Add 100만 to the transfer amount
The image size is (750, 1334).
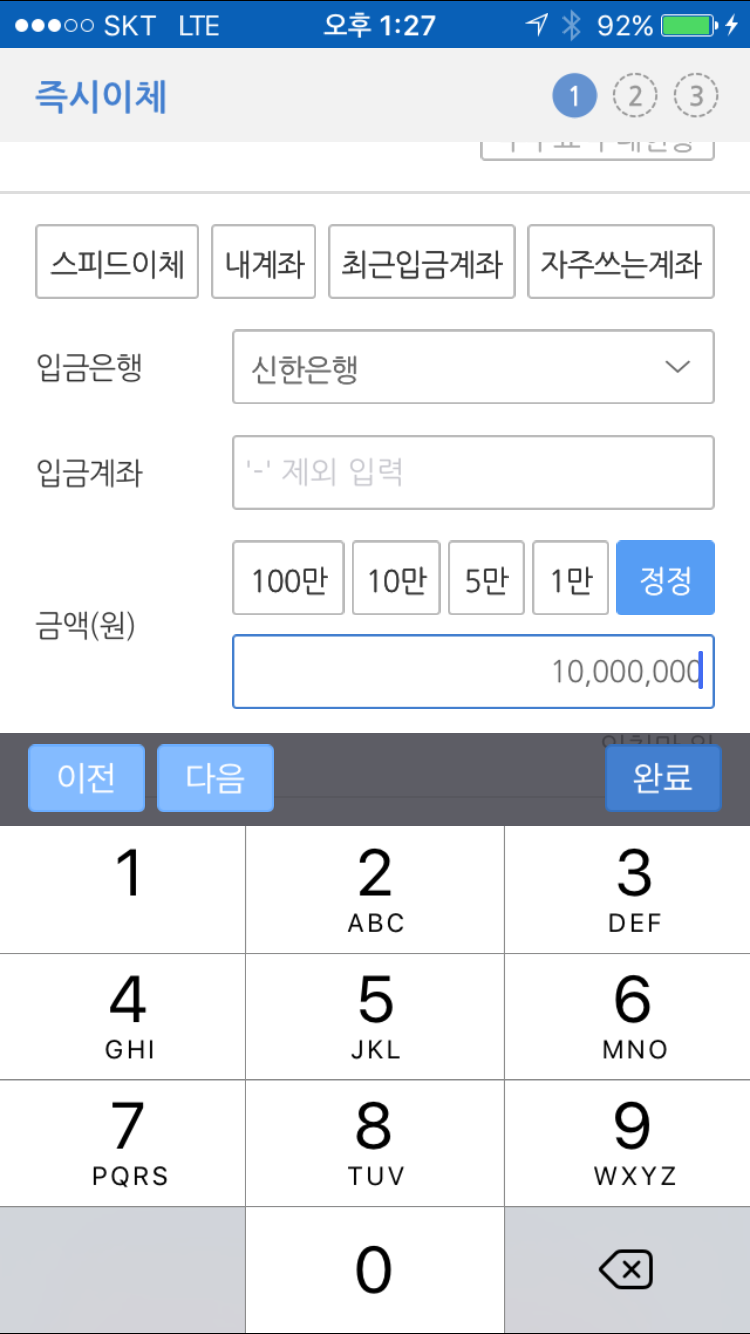click(288, 577)
